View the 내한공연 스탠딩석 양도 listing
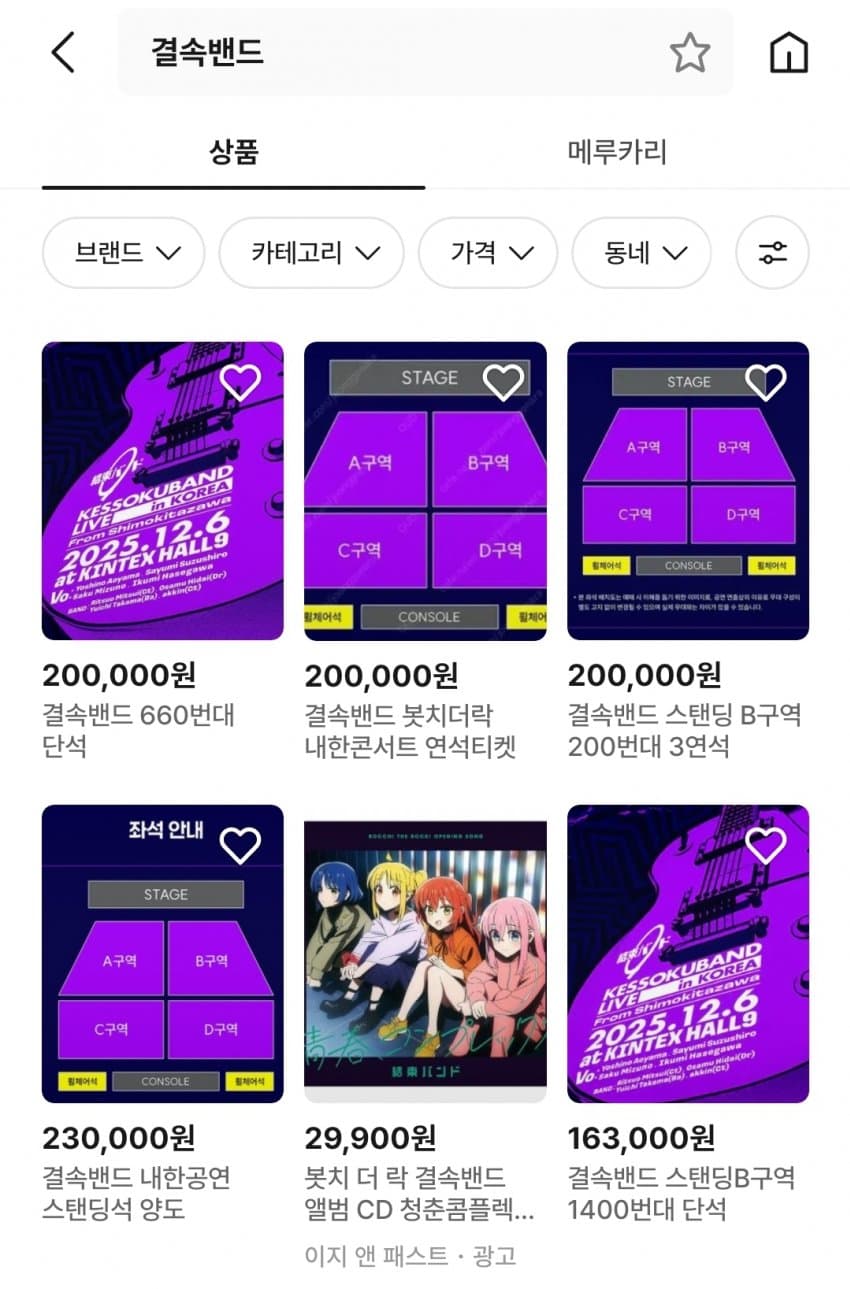 click(x=162, y=953)
